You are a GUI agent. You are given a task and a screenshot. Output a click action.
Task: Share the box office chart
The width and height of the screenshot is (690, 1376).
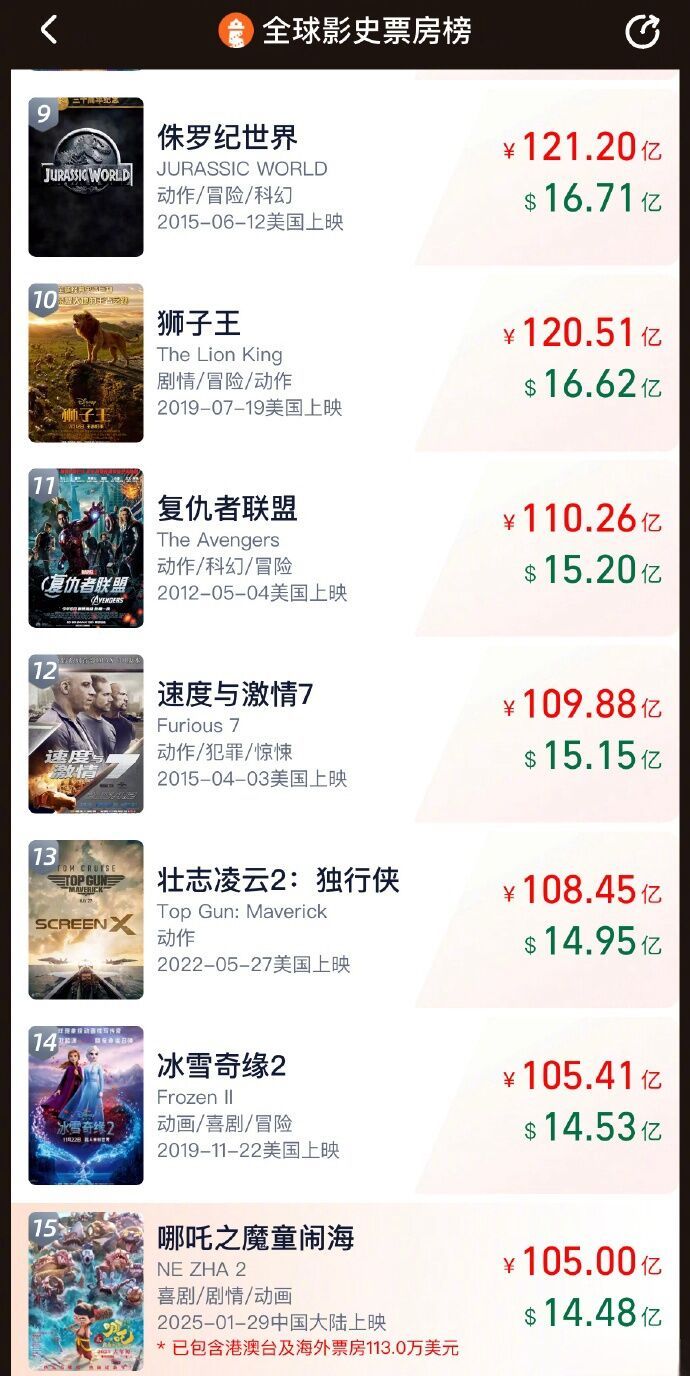pos(642,31)
